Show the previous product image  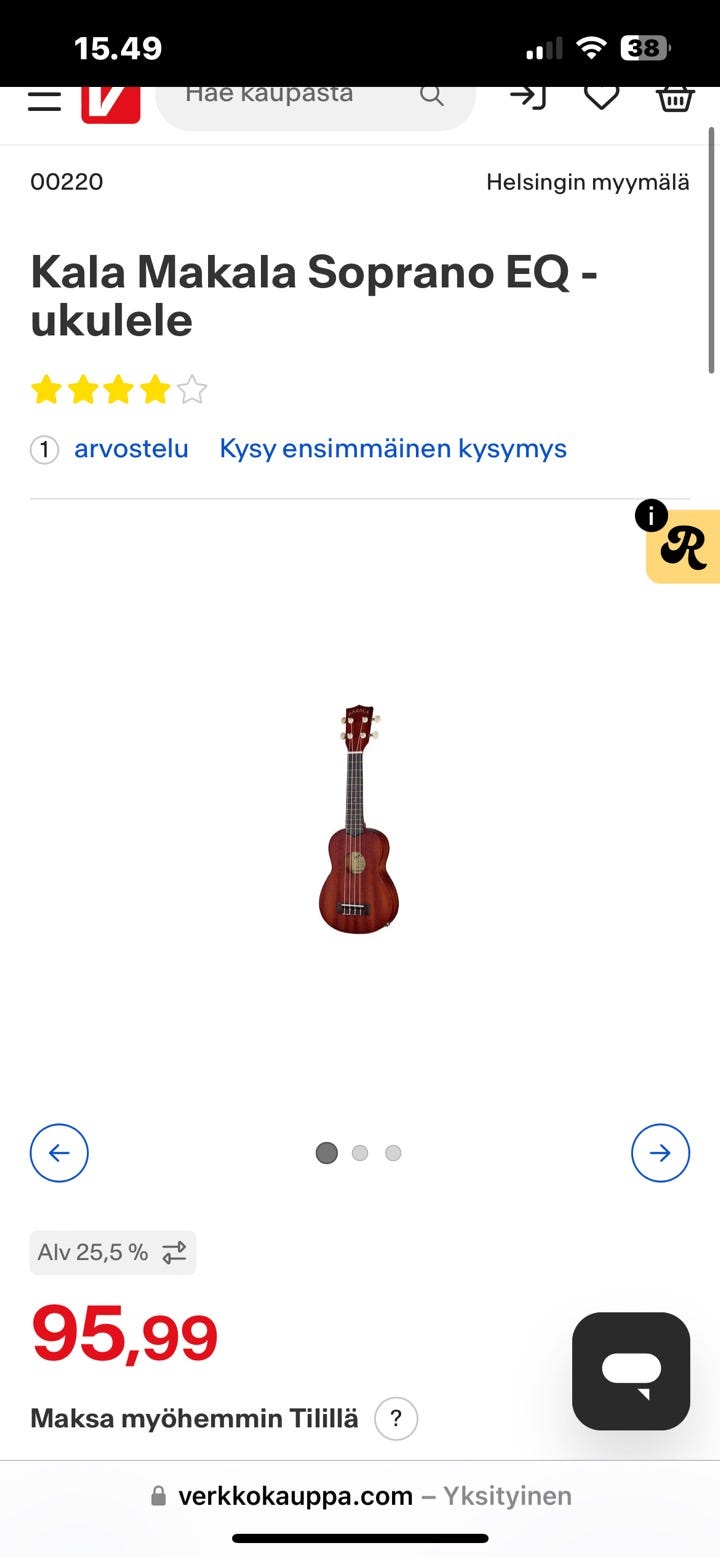(59, 1153)
